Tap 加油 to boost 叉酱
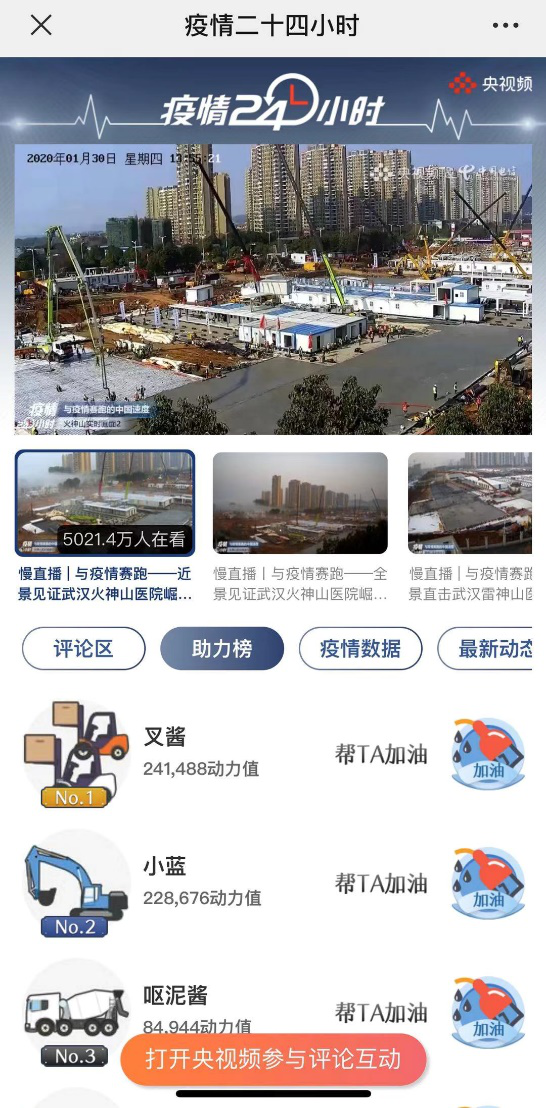Image resolution: width=546 pixels, height=1108 pixels. click(488, 754)
